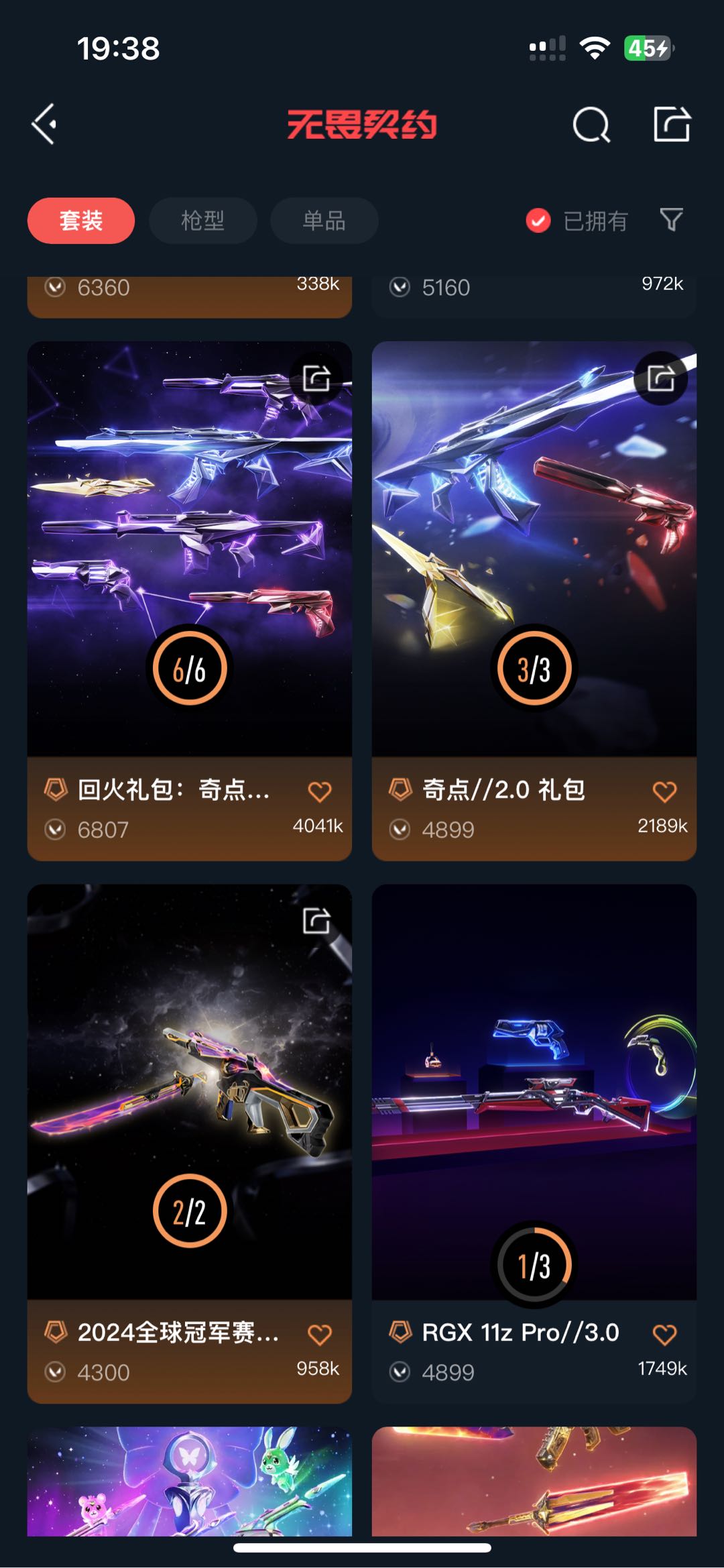The height and width of the screenshot is (1568, 724).
Task: Open the 2024全球冠军赛 bundle card
Action: point(189,1093)
